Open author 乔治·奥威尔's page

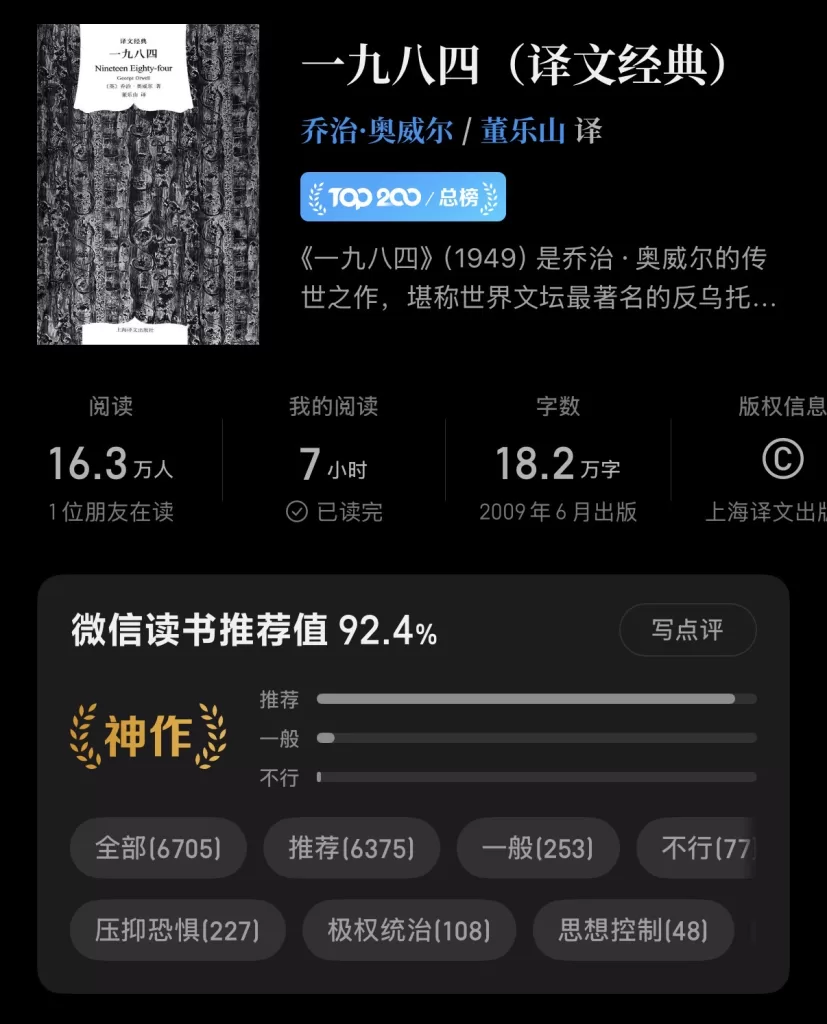(377, 131)
